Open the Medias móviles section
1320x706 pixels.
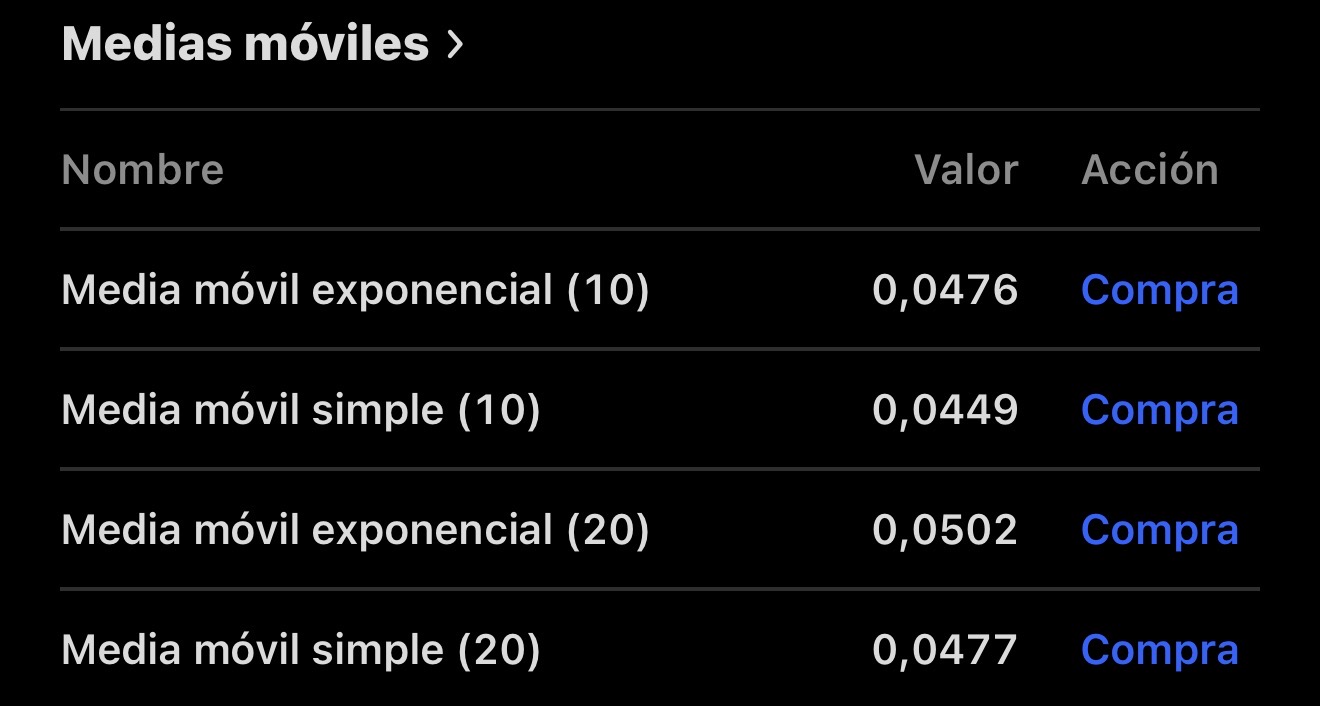click(x=262, y=44)
